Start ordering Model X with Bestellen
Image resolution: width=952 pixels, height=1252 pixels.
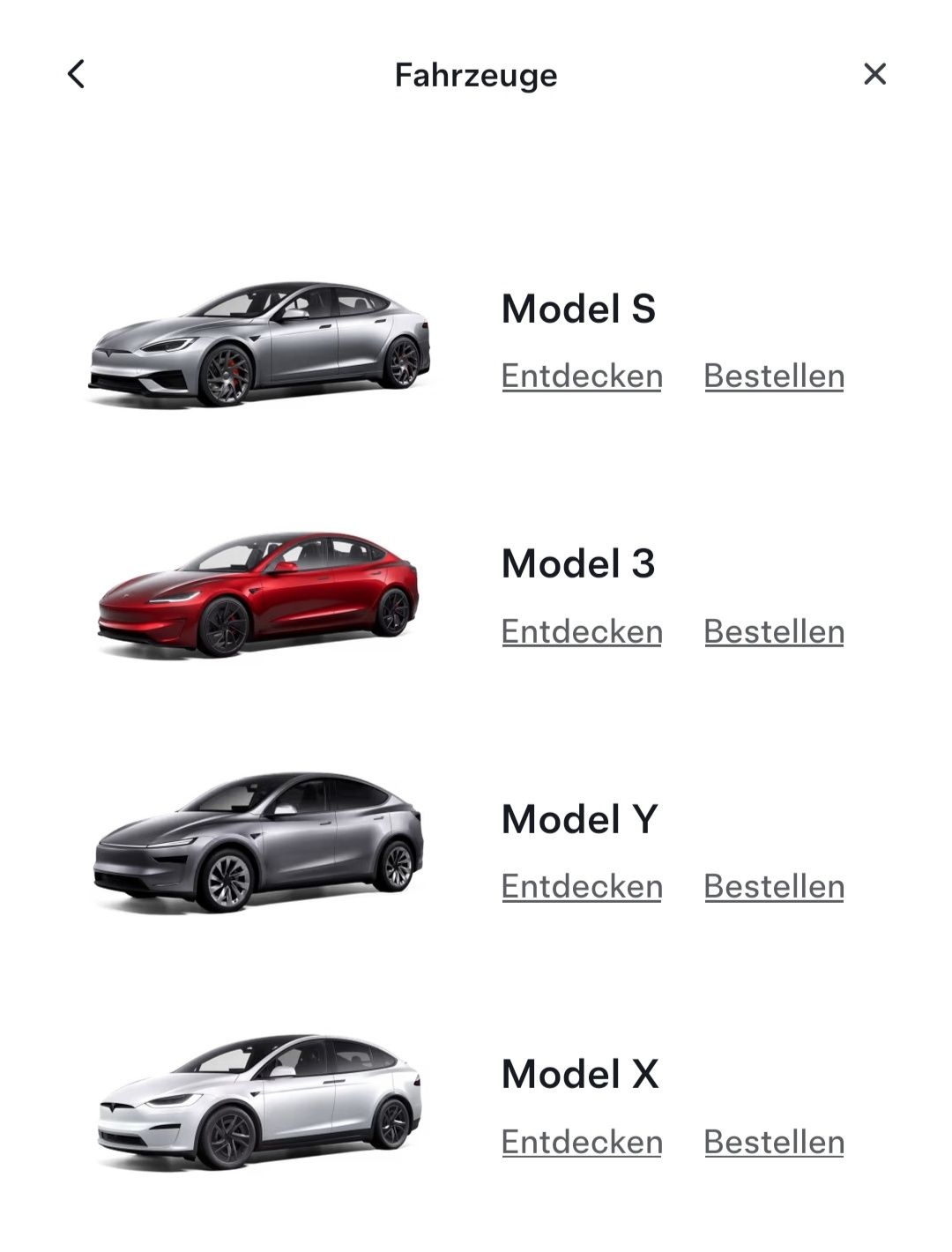coord(774,1143)
